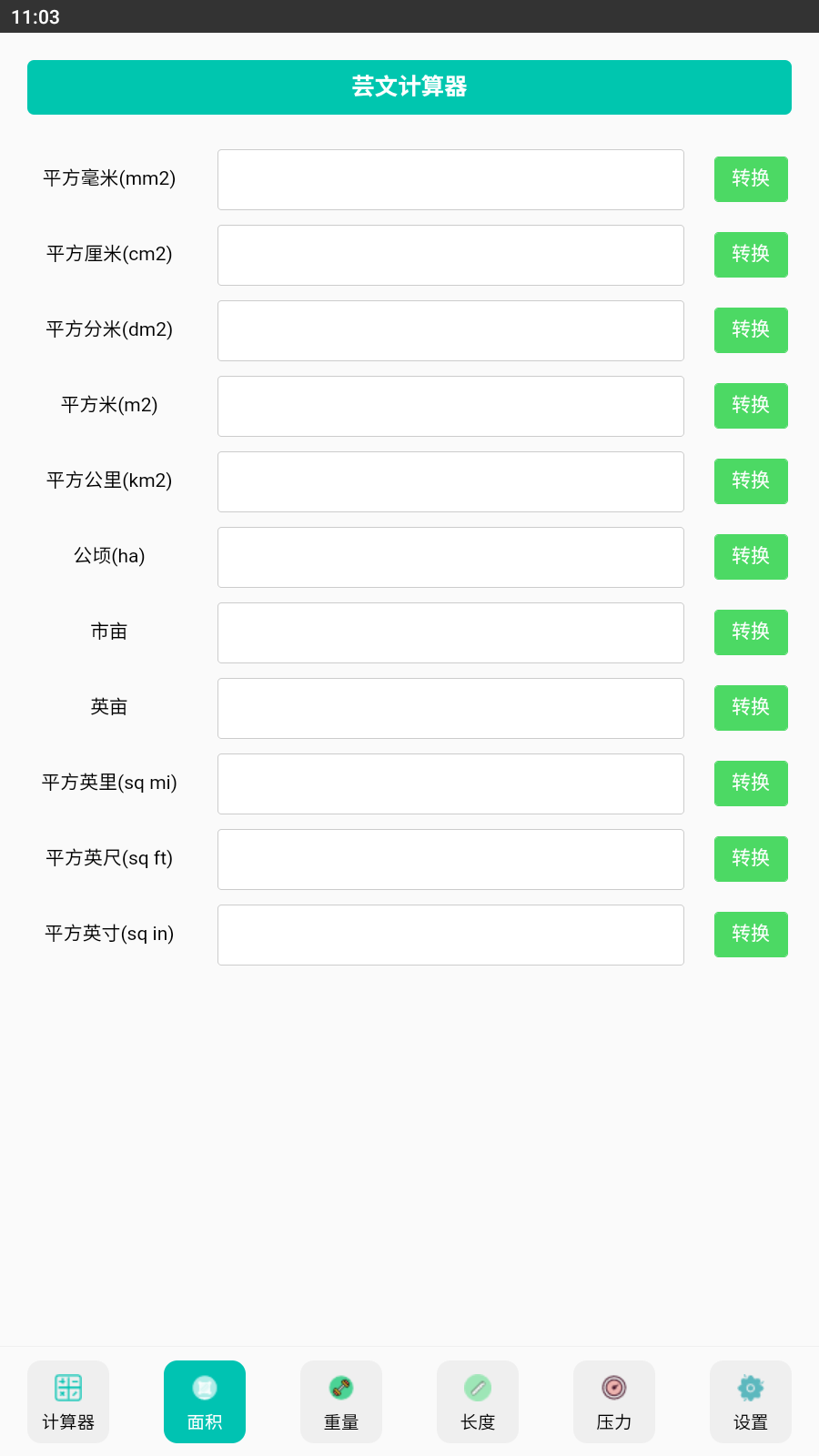Open the 计算器 calculator tab
Image resolution: width=819 pixels, height=1456 pixels.
pyautogui.click(x=67, y=1401)
